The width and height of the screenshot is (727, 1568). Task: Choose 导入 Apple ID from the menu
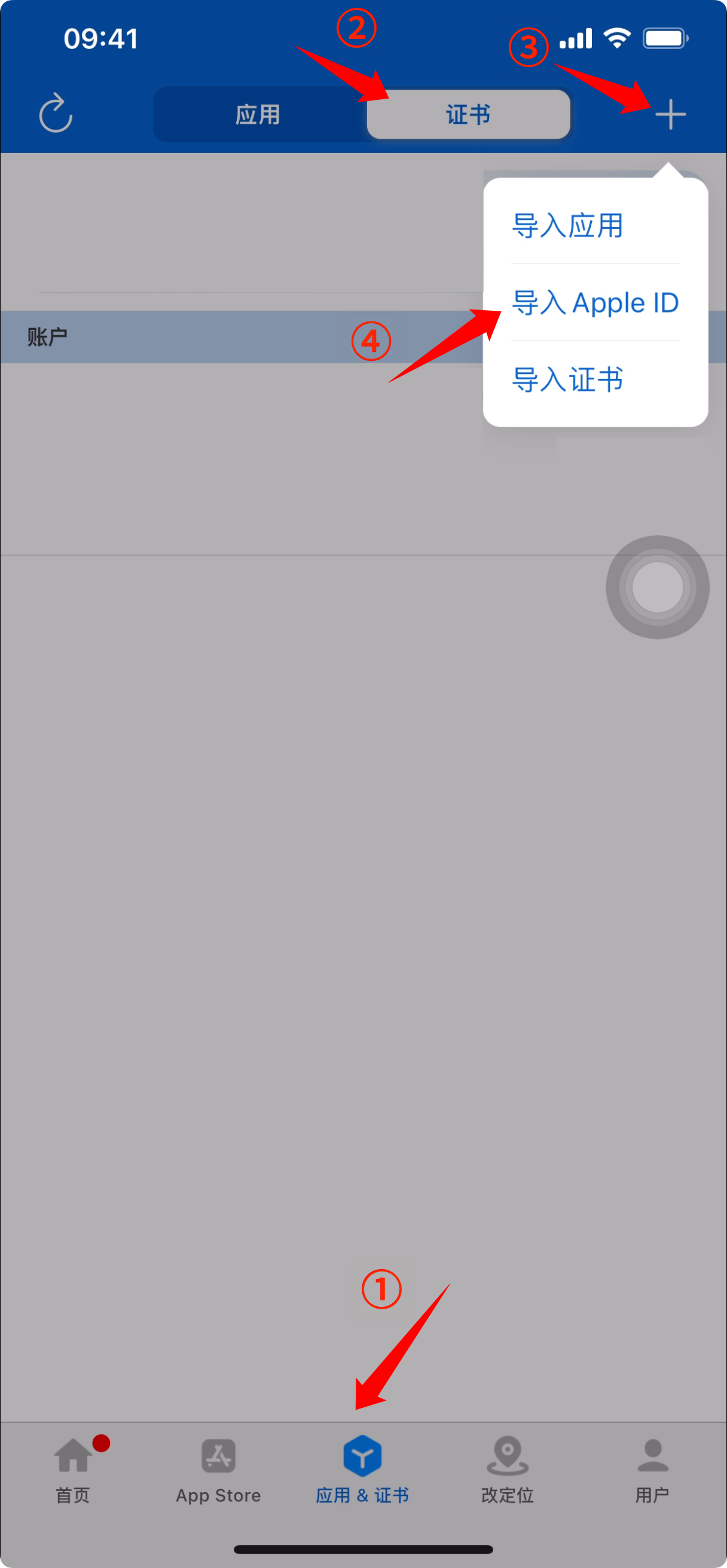[595, 302]
